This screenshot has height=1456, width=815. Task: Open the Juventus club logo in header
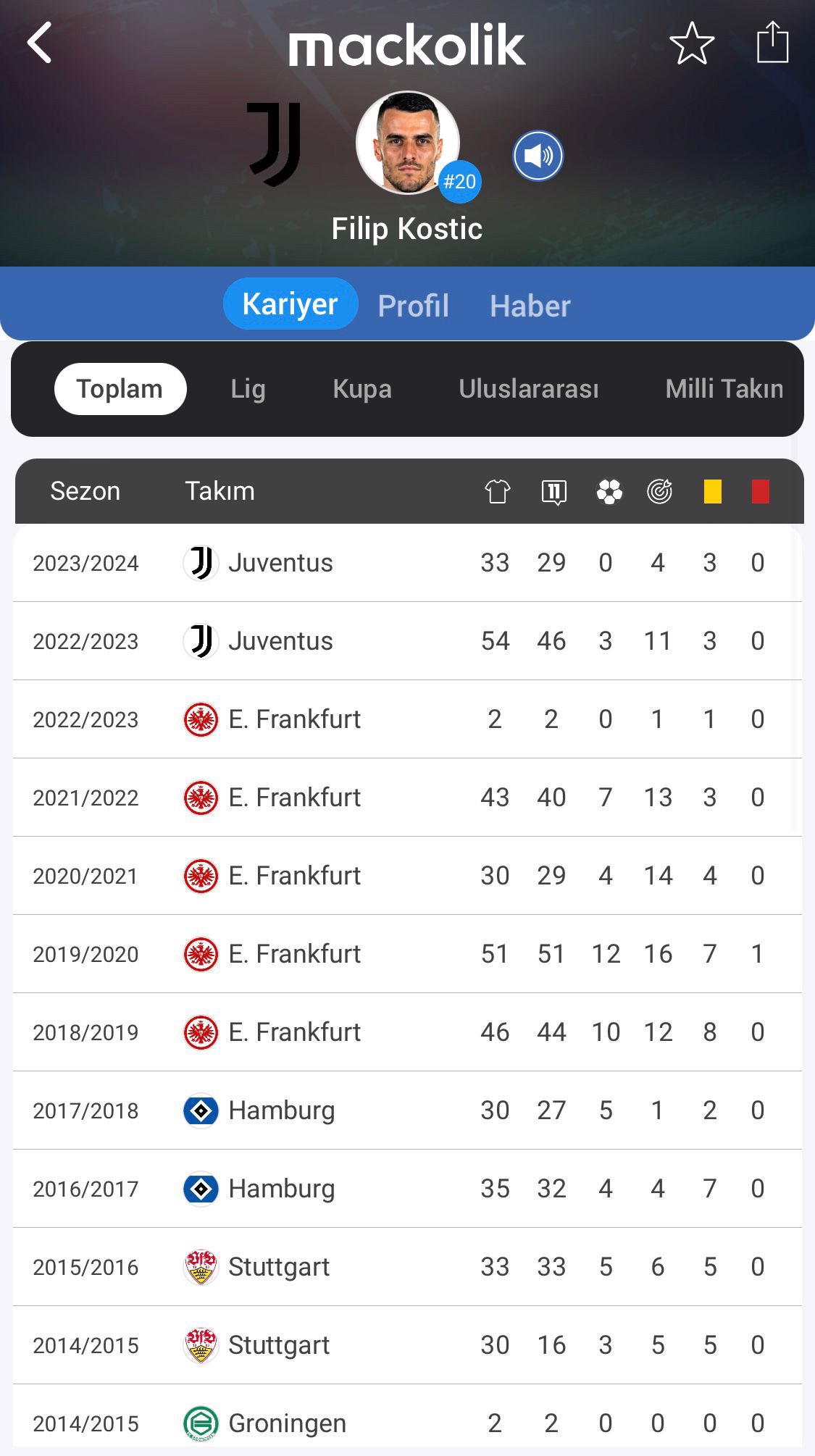(275, 144)
